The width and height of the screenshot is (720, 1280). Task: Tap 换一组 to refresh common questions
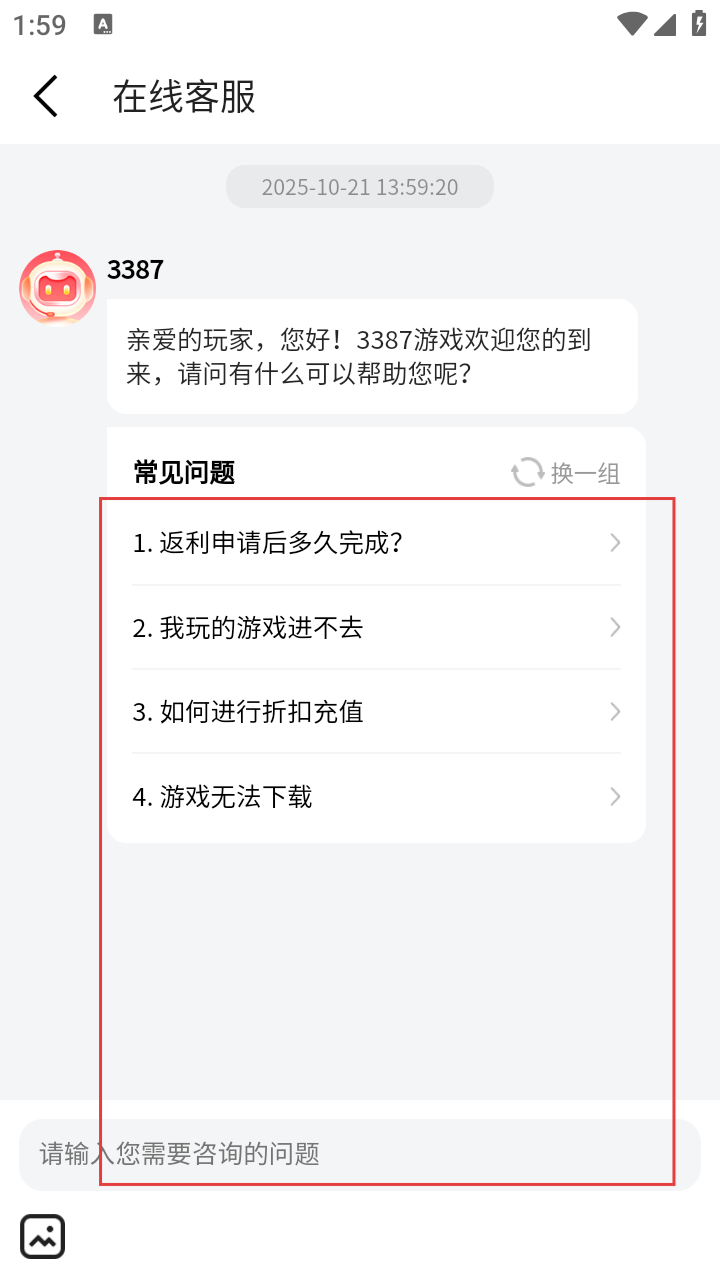(566, 472)
